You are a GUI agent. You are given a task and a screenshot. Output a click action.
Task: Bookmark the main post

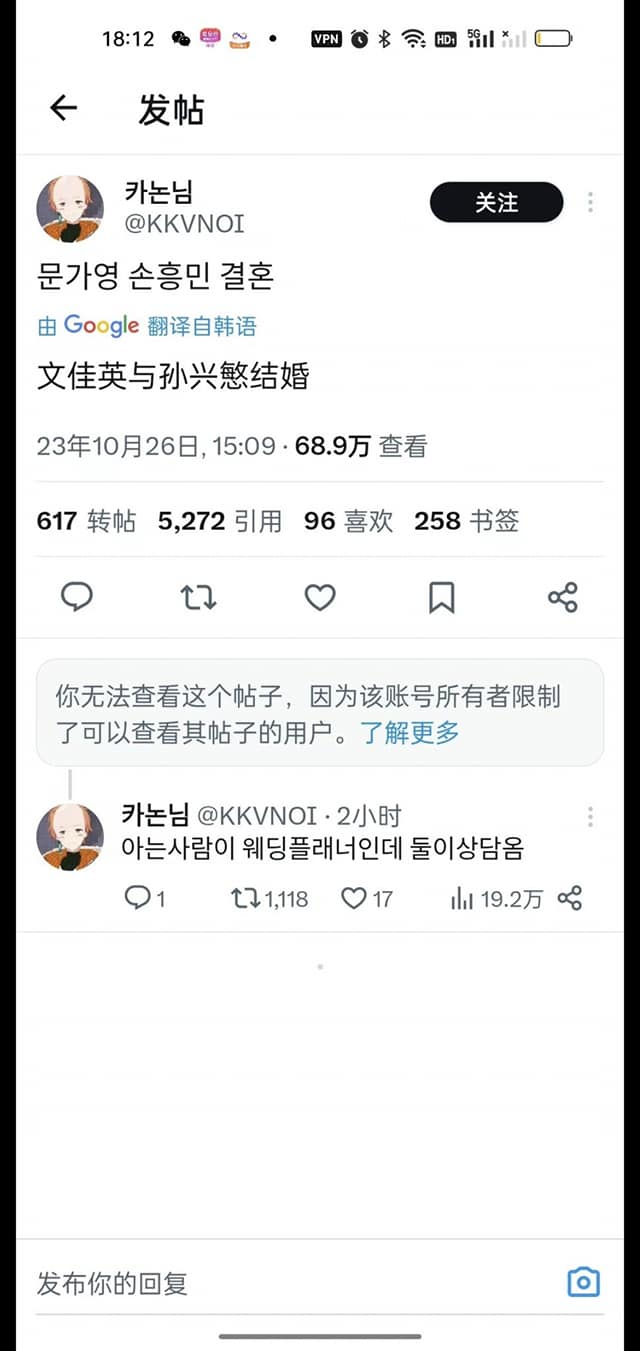(441, 597)
